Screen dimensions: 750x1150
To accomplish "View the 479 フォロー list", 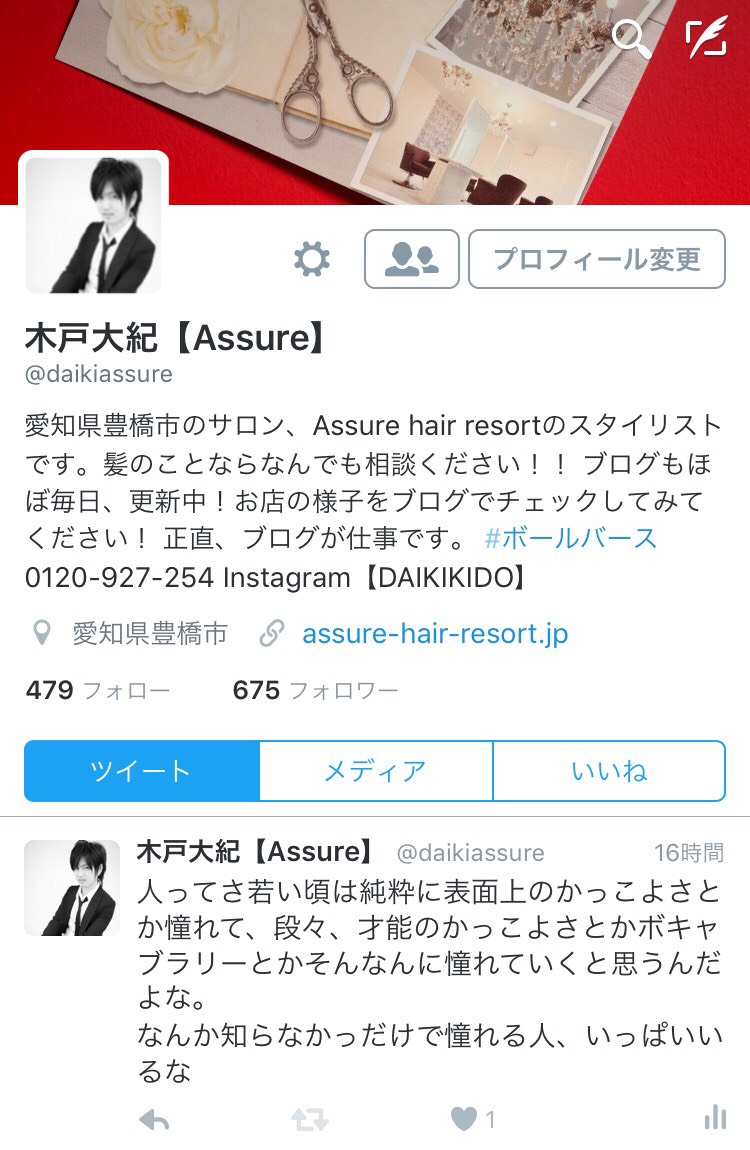I will point(98,690).
